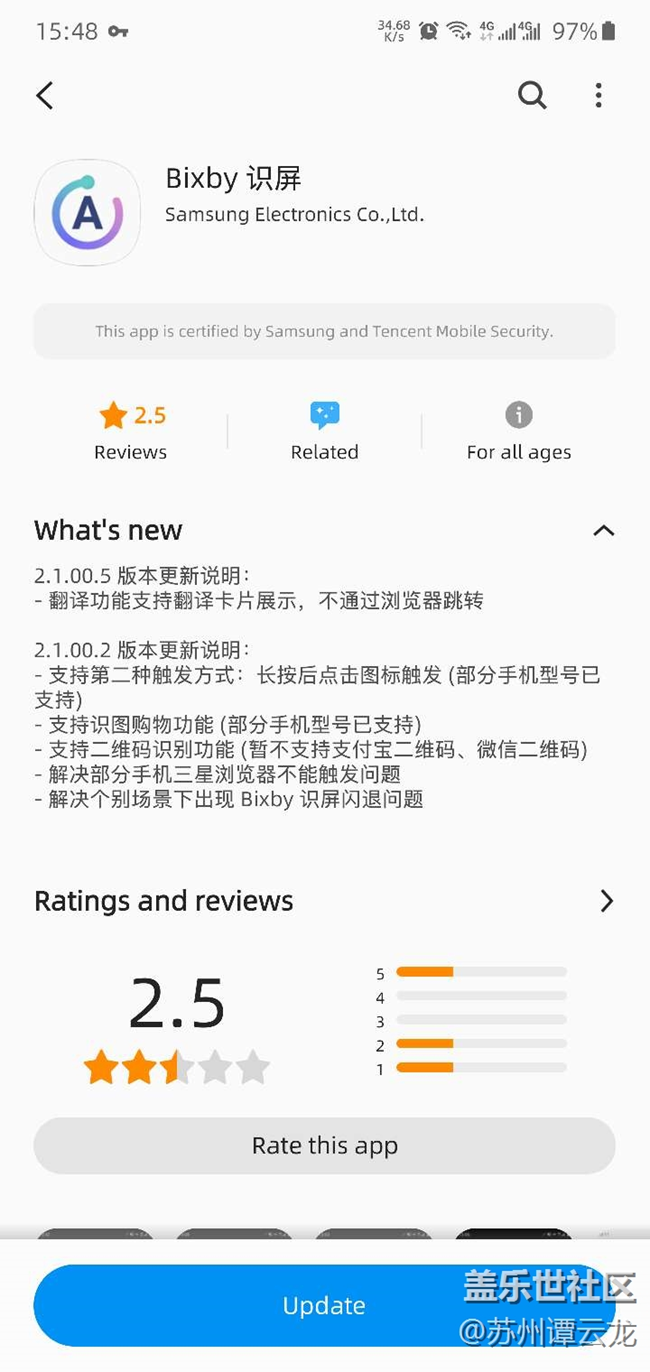
Task: Collapse the What's new section
Action: point(603,530)
